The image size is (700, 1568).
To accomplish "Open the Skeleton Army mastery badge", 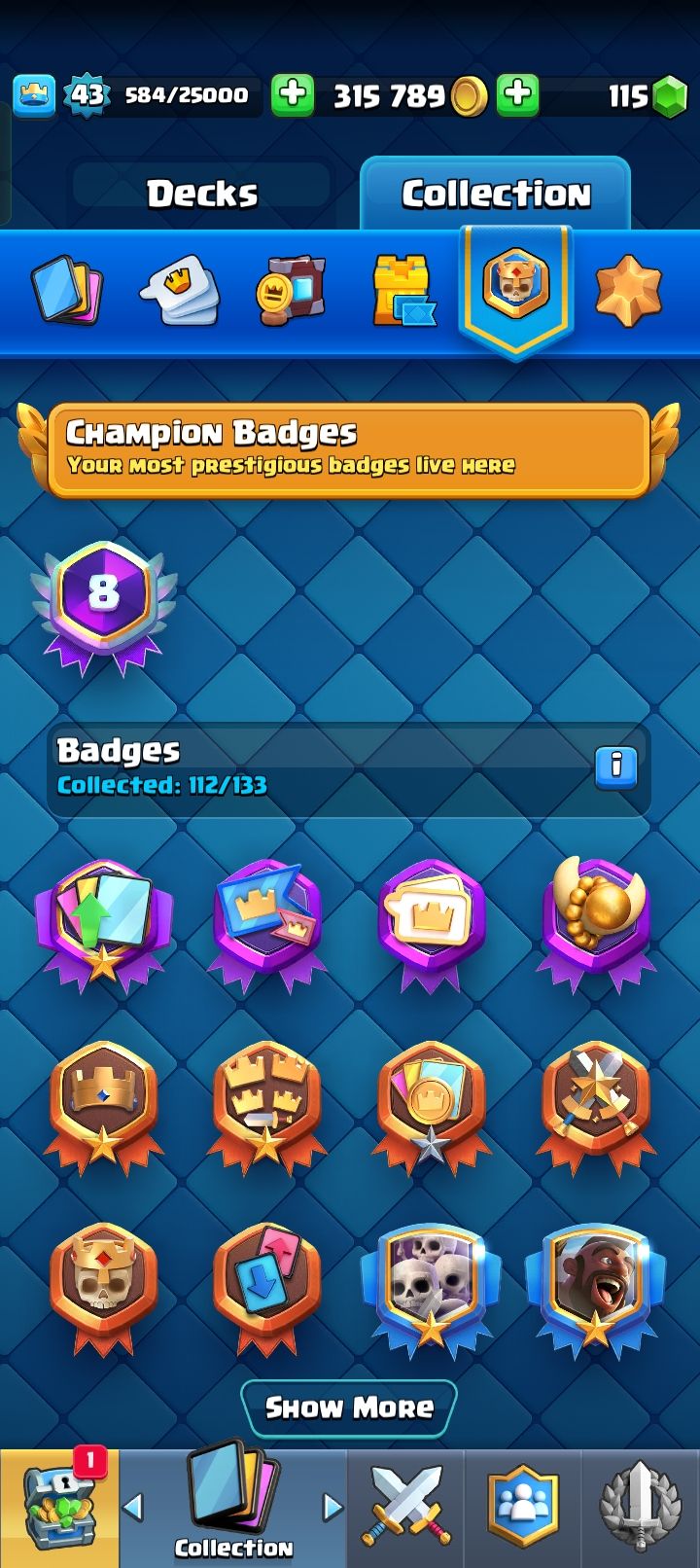I will click(x=432, y=1286).
